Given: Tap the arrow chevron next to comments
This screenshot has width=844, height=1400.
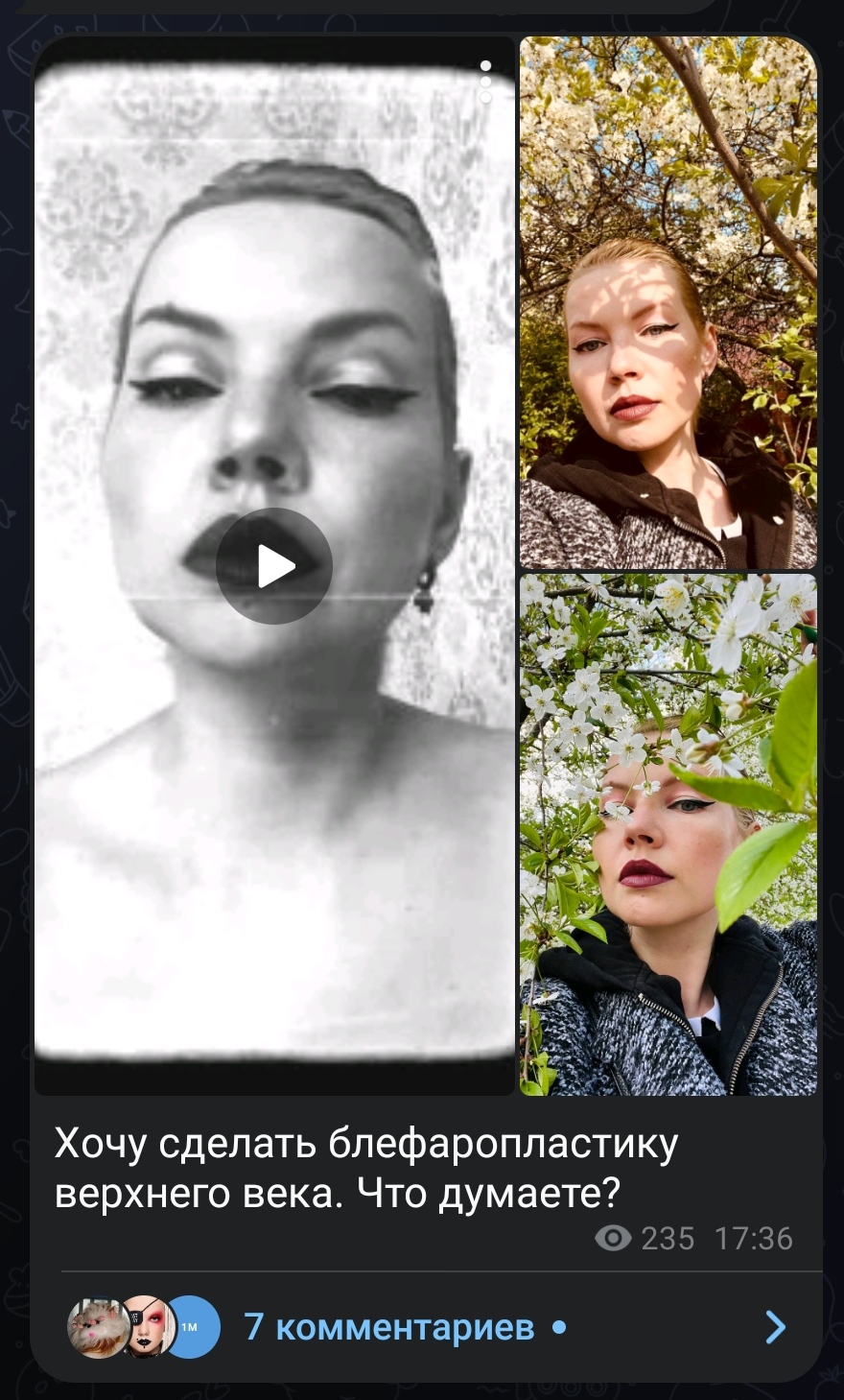Looking at the screenshot, I should click(x=775, y=1327).
